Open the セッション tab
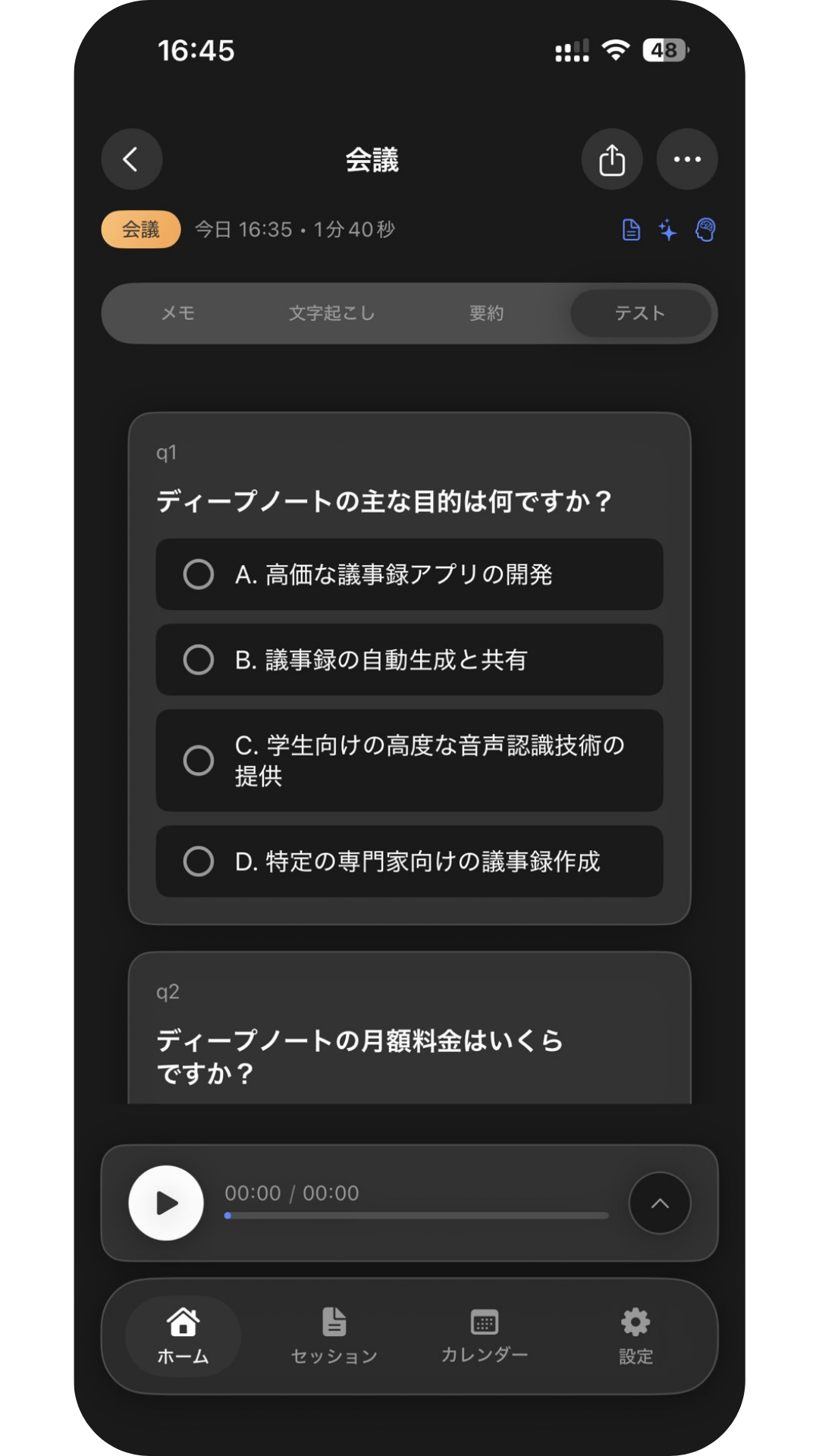 [x=334, y=1335]
